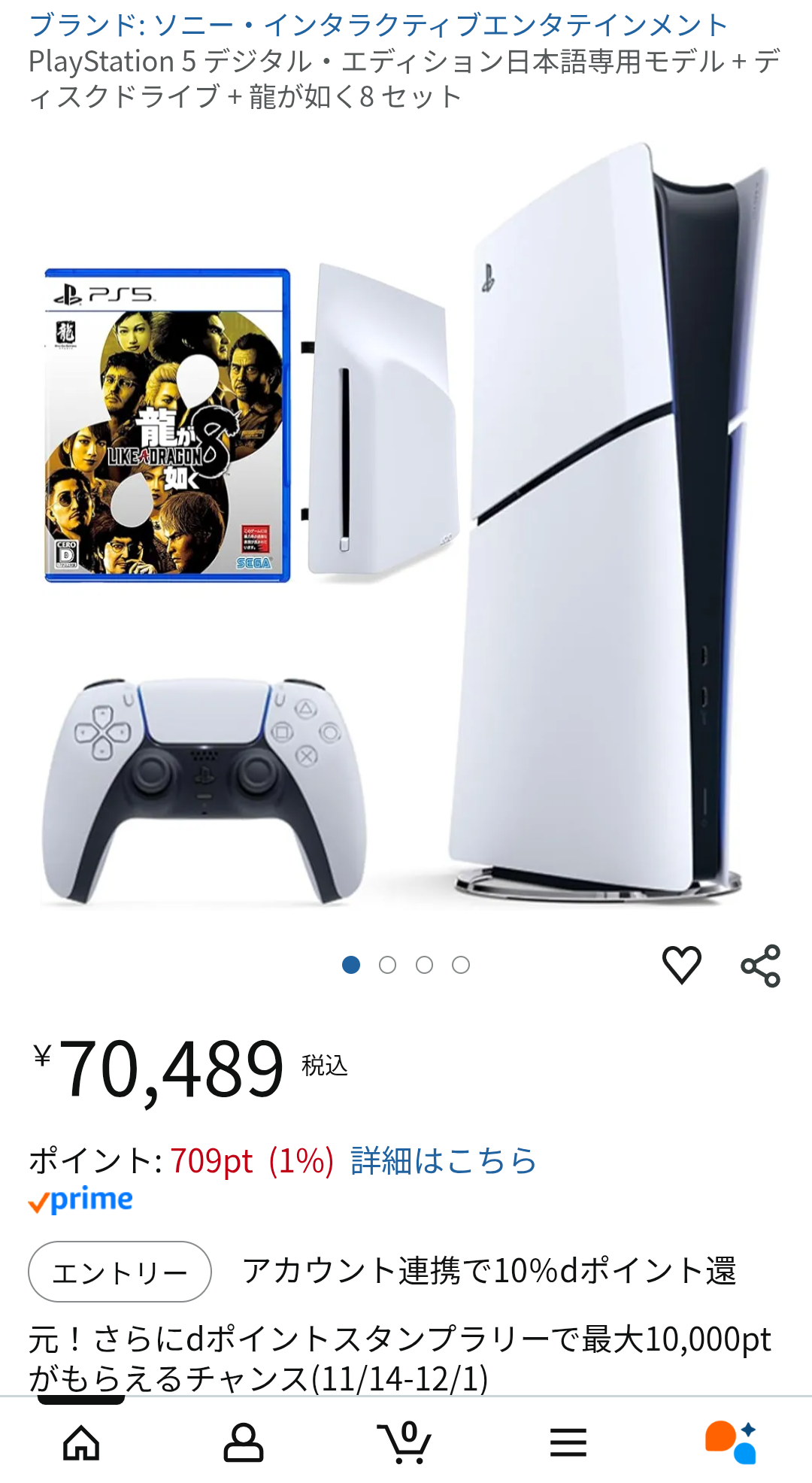Share this product
Screen dimensions: 812x1483
pyautogui.click(x=761, y=966)
